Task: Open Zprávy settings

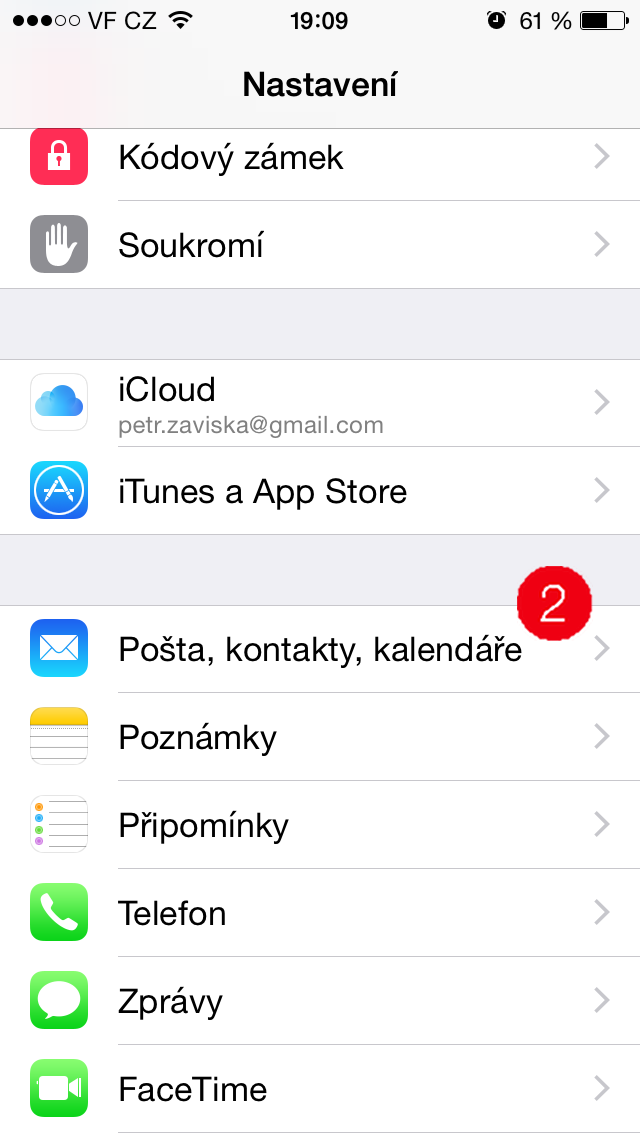Action: click(x=320, y=1001)
